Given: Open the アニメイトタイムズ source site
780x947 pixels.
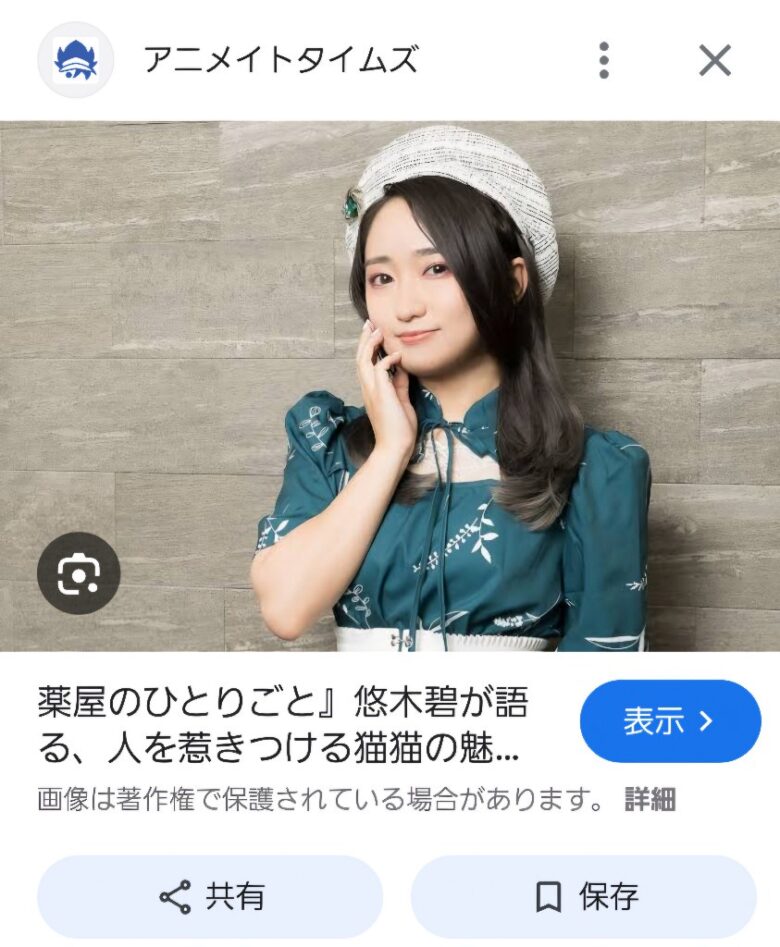Looking at the screenshot, I should click(x=280, y=61).
